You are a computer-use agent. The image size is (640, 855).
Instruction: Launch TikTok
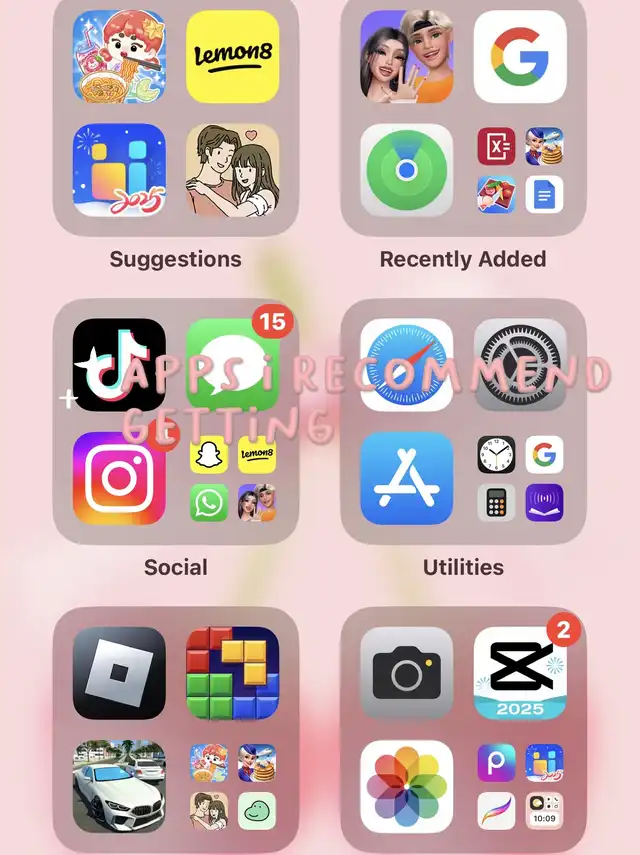pyautogui.click(x=119, y=365)
